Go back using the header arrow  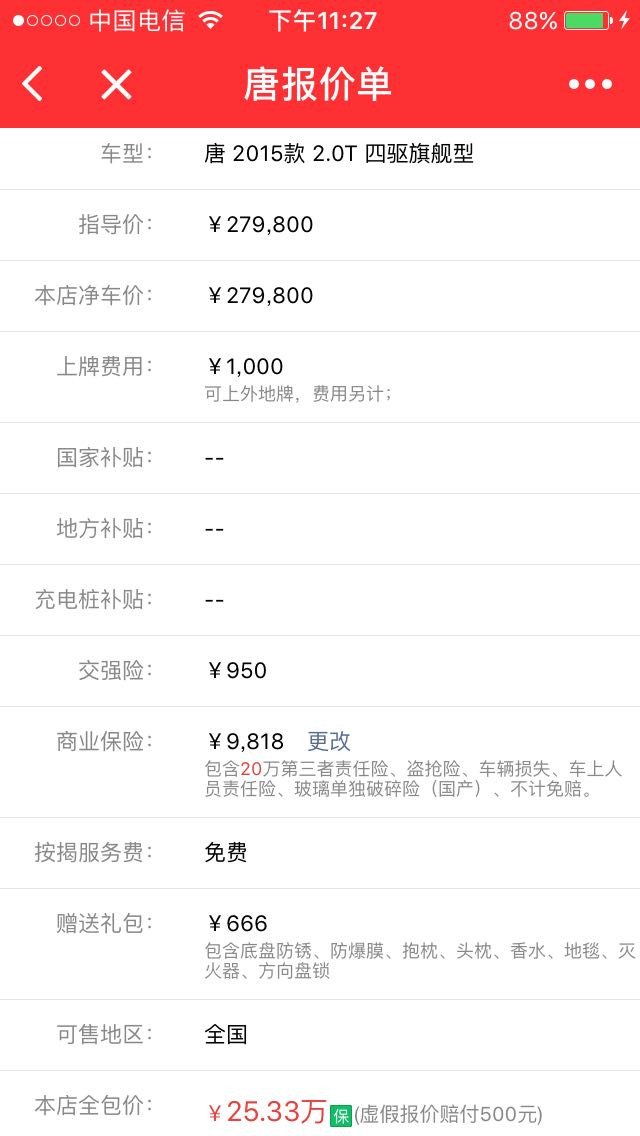[33, 85]
